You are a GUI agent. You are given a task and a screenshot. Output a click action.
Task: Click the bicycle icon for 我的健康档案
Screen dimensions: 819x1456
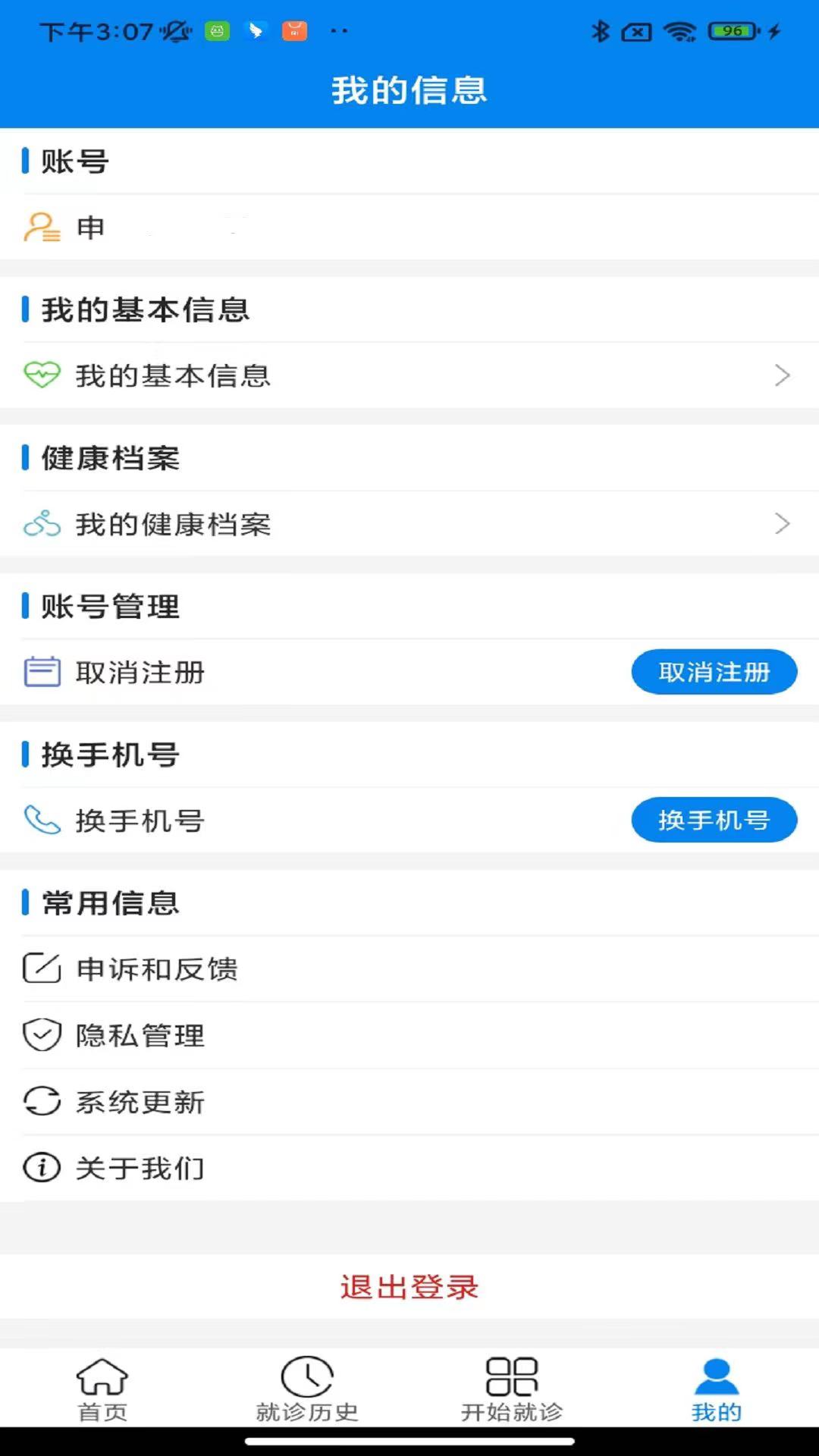pos(43,523)
